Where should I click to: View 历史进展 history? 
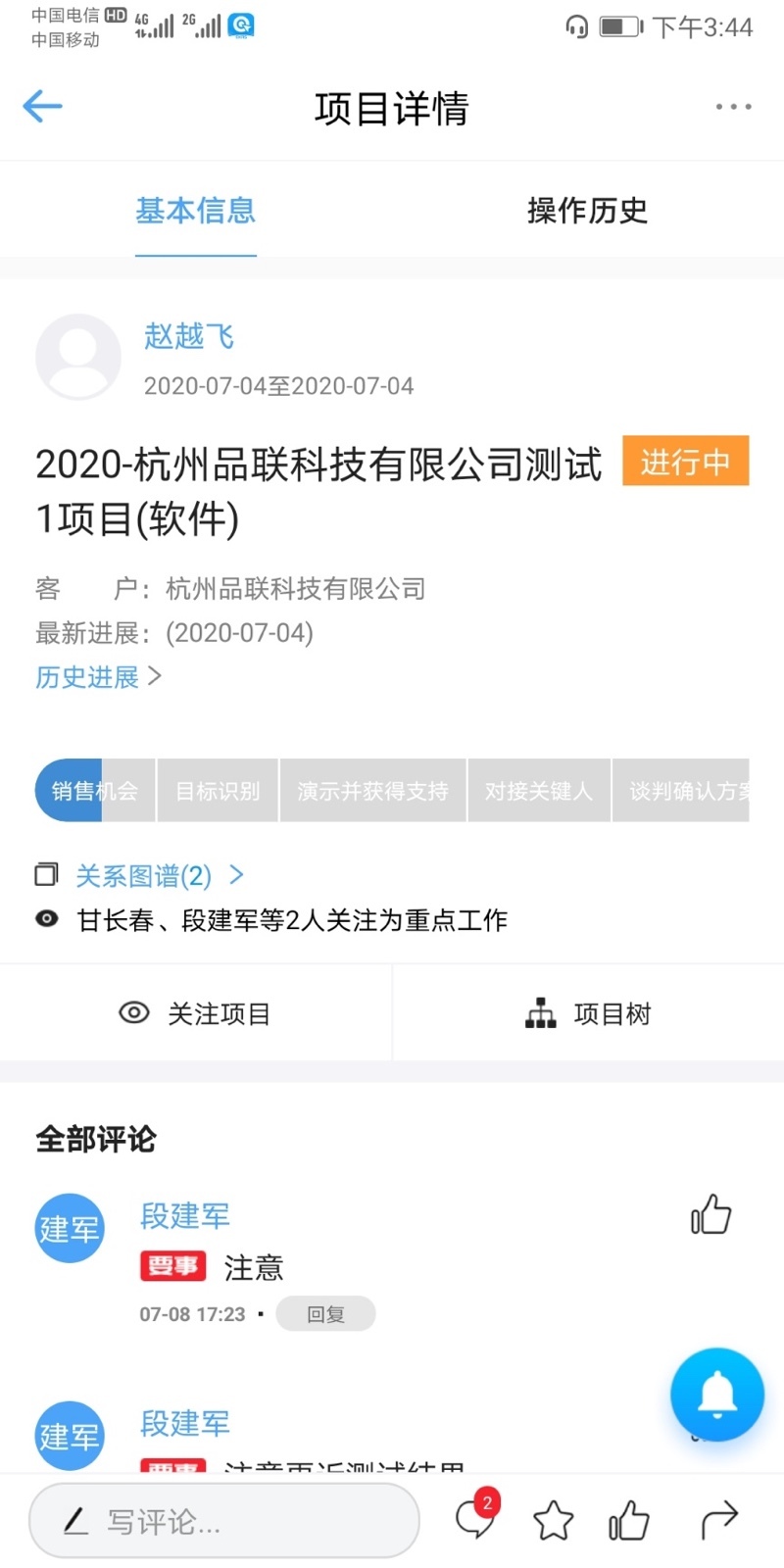point(98,677)
